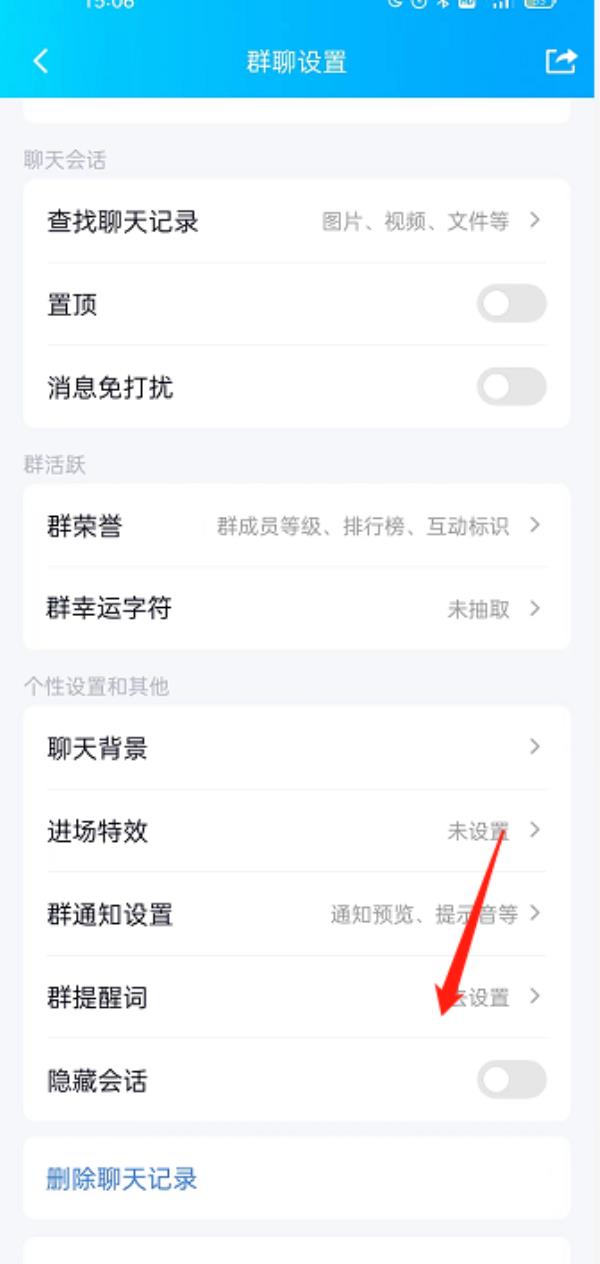This screenshot has width=600, height=1264.
Task: Go back using the top-left arrow
Action: tap(40, 61)
